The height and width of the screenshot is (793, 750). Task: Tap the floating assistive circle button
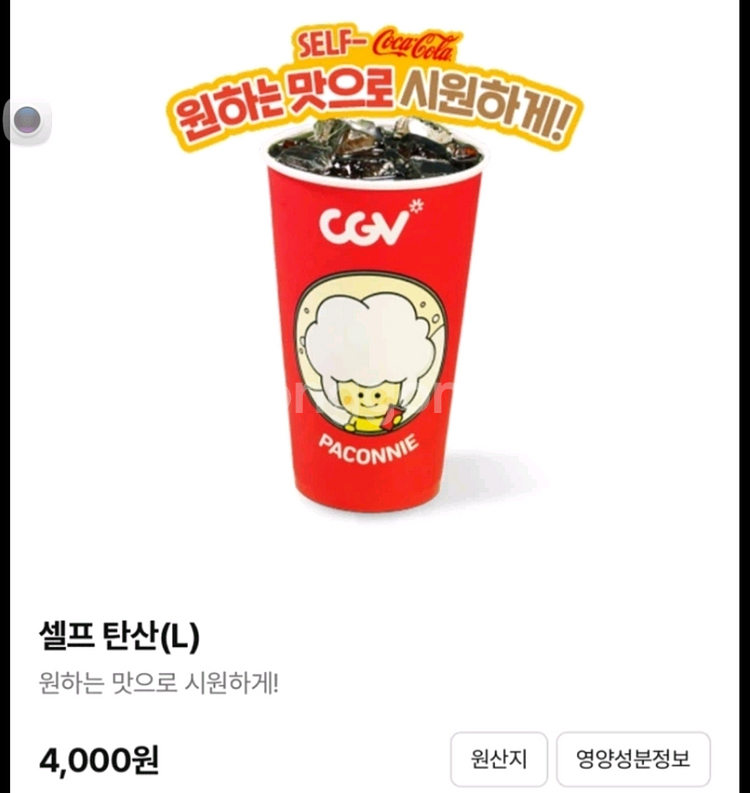click(x=28, y=121)
